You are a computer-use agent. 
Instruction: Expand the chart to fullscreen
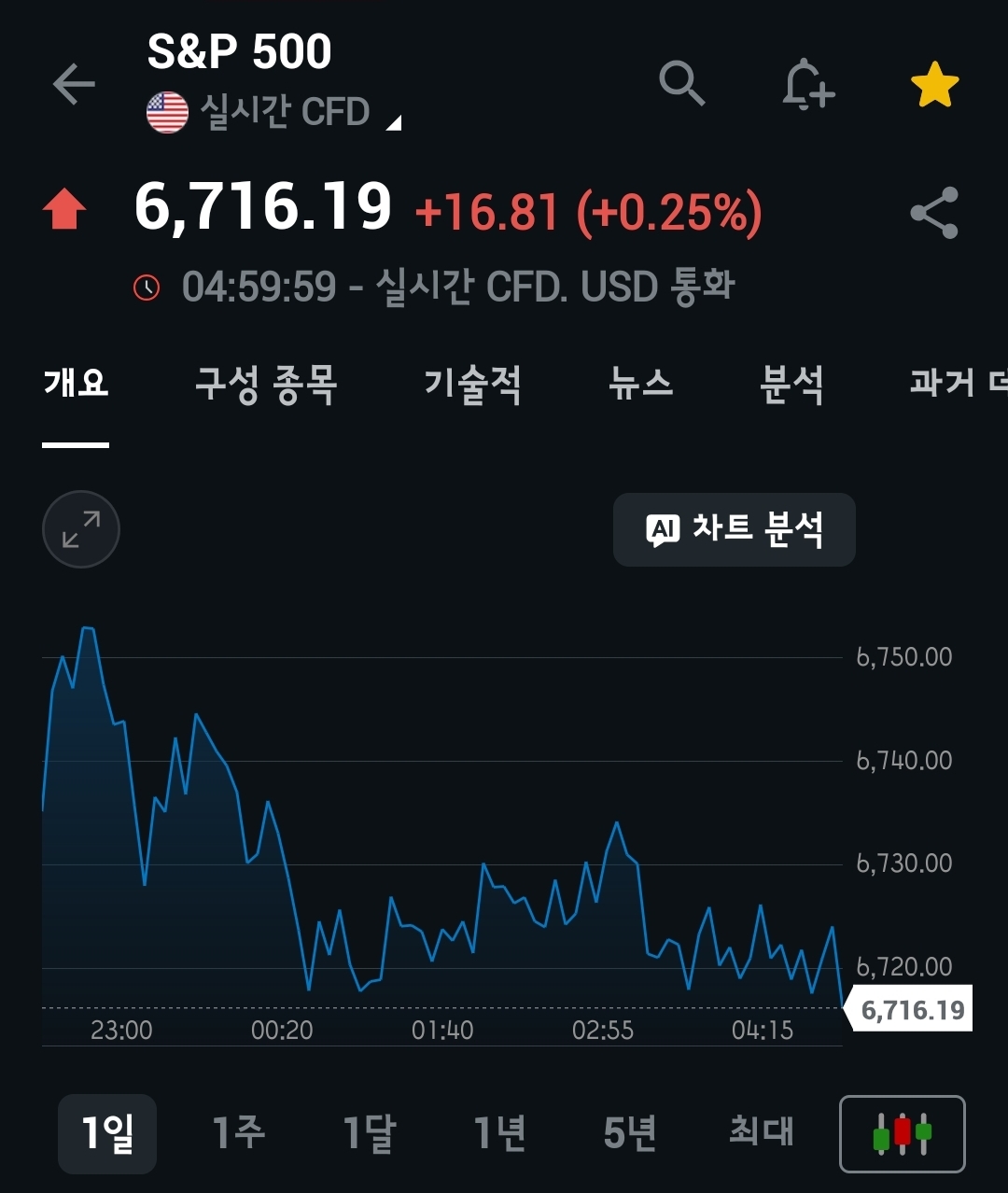pos(81,529)
